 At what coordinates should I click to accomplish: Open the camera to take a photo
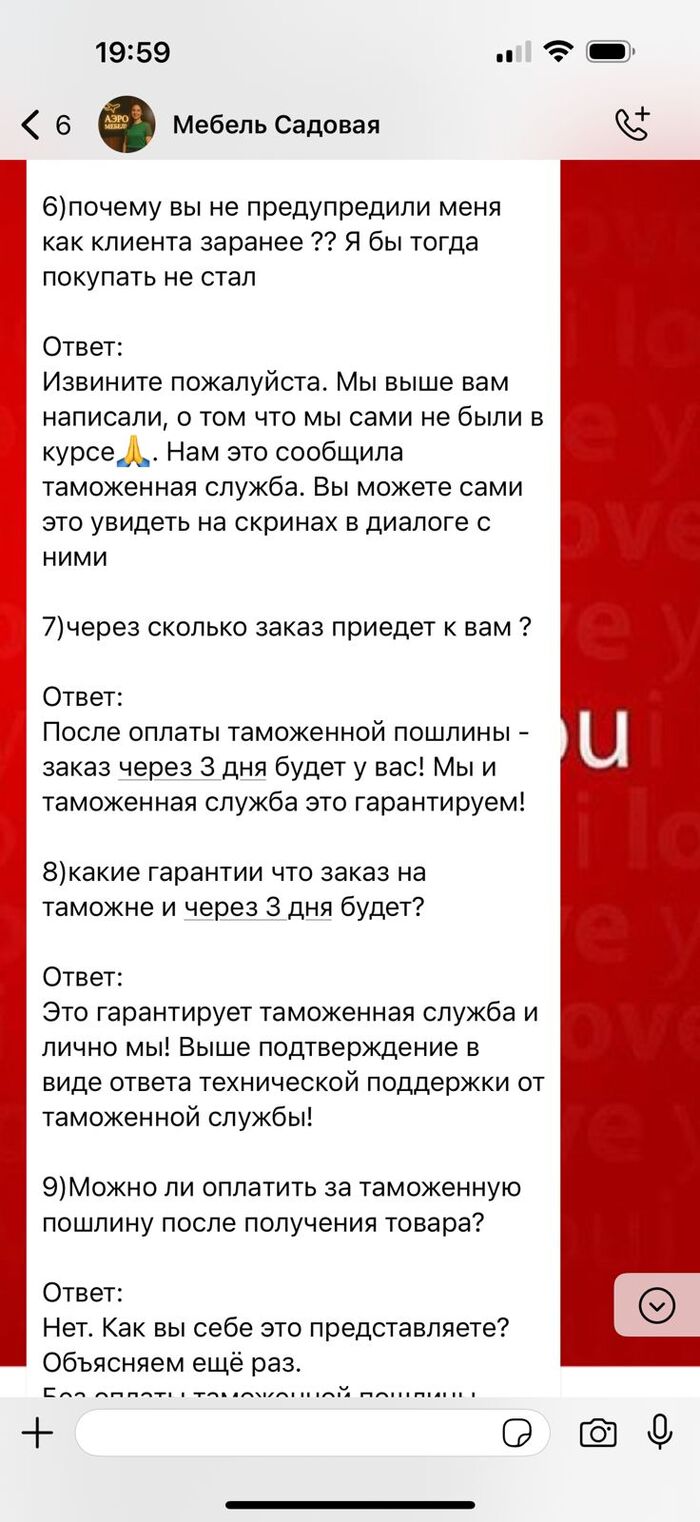[597, 1433]
